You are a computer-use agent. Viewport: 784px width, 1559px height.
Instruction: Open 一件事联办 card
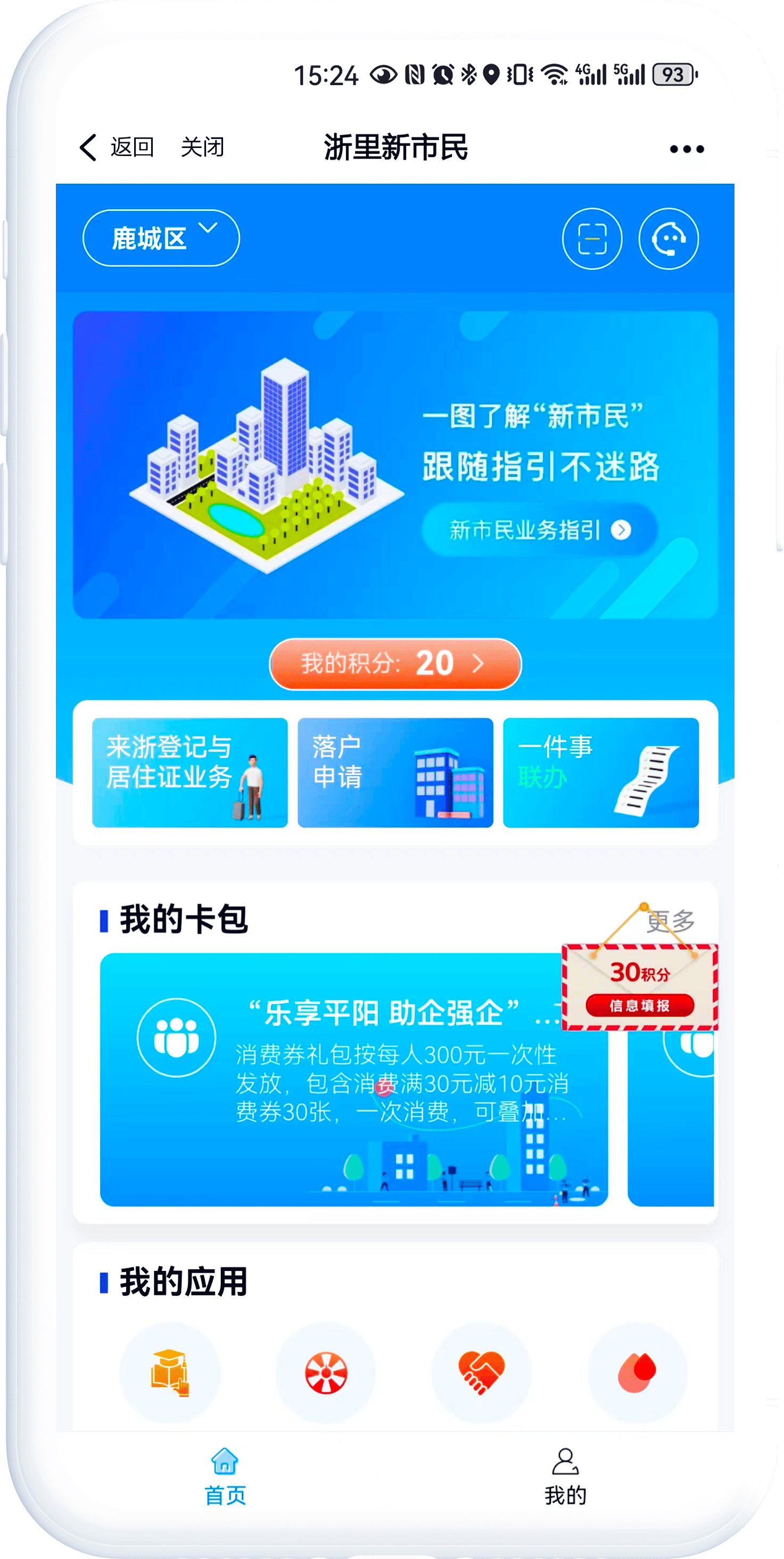coord(601,772)
